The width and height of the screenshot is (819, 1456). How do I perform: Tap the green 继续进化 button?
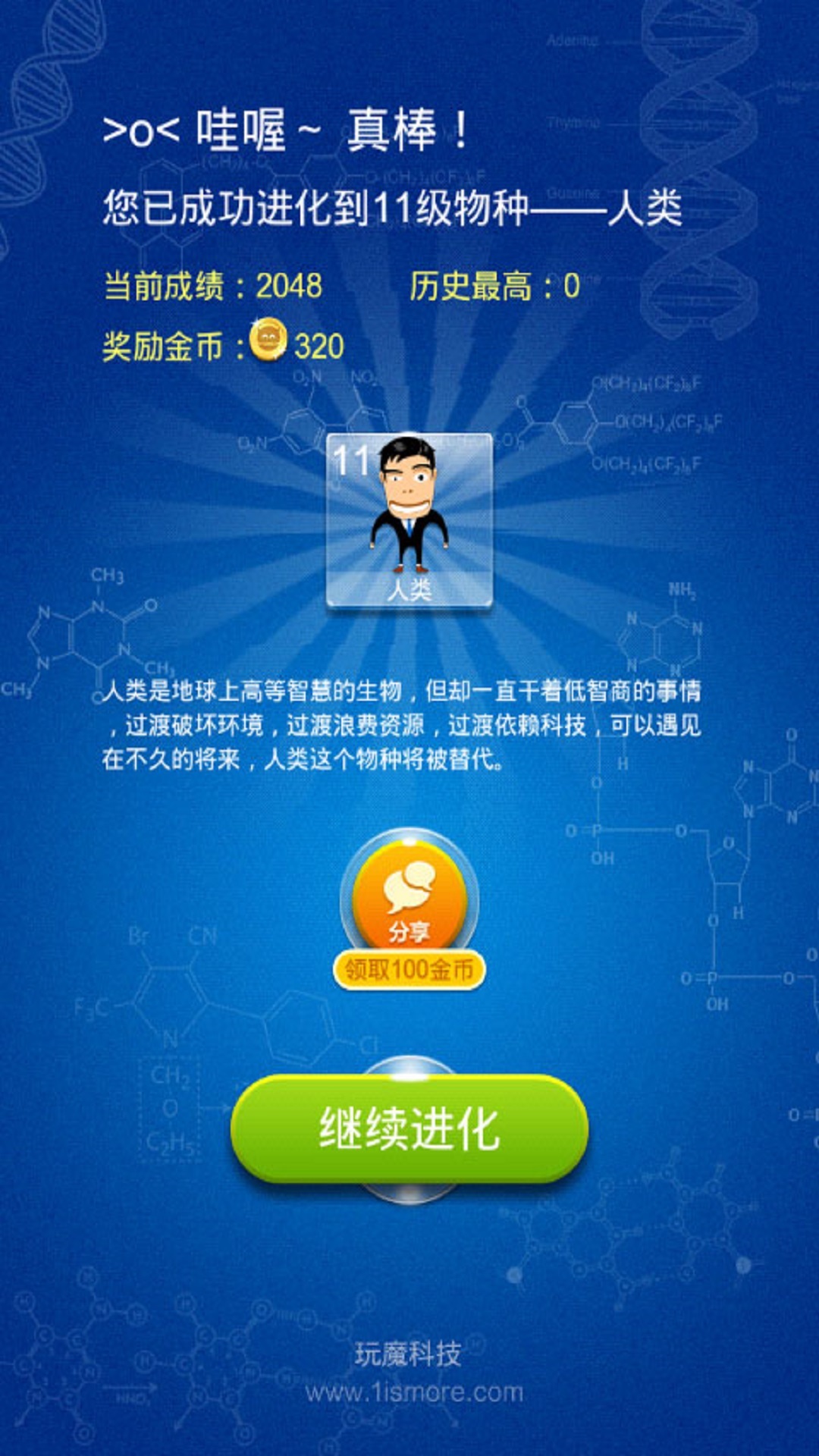tap(409, 1128)
